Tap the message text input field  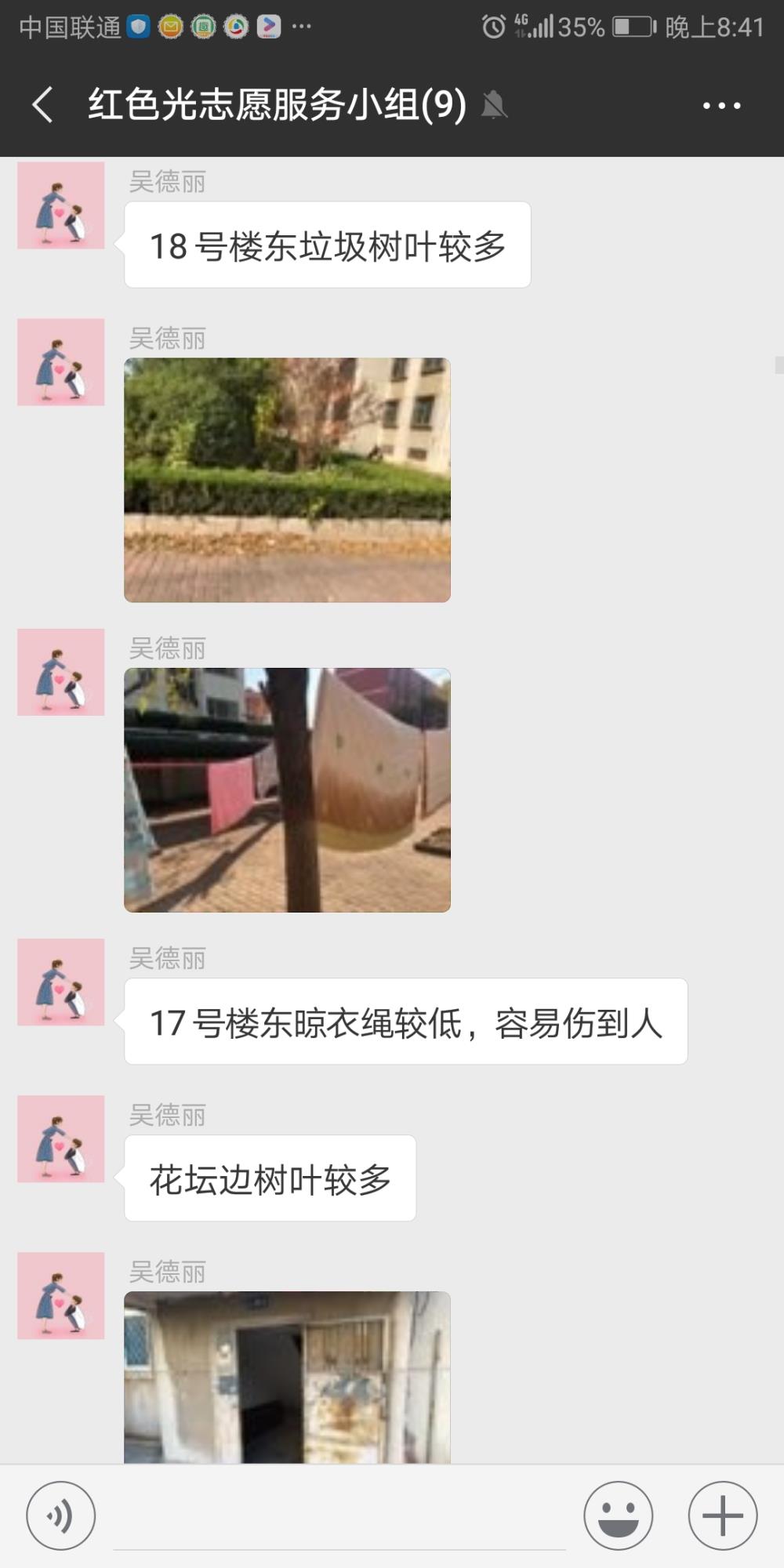[x=339, y=1517]
